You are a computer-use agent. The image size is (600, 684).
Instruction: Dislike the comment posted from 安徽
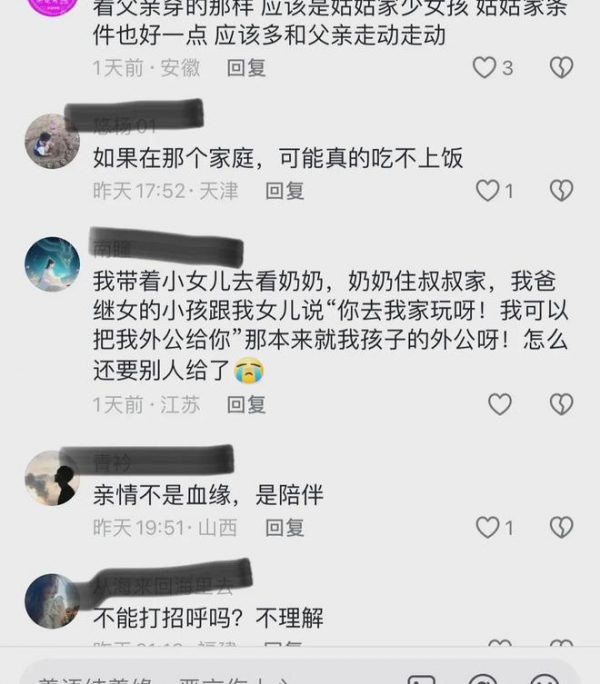pos(562,67)
